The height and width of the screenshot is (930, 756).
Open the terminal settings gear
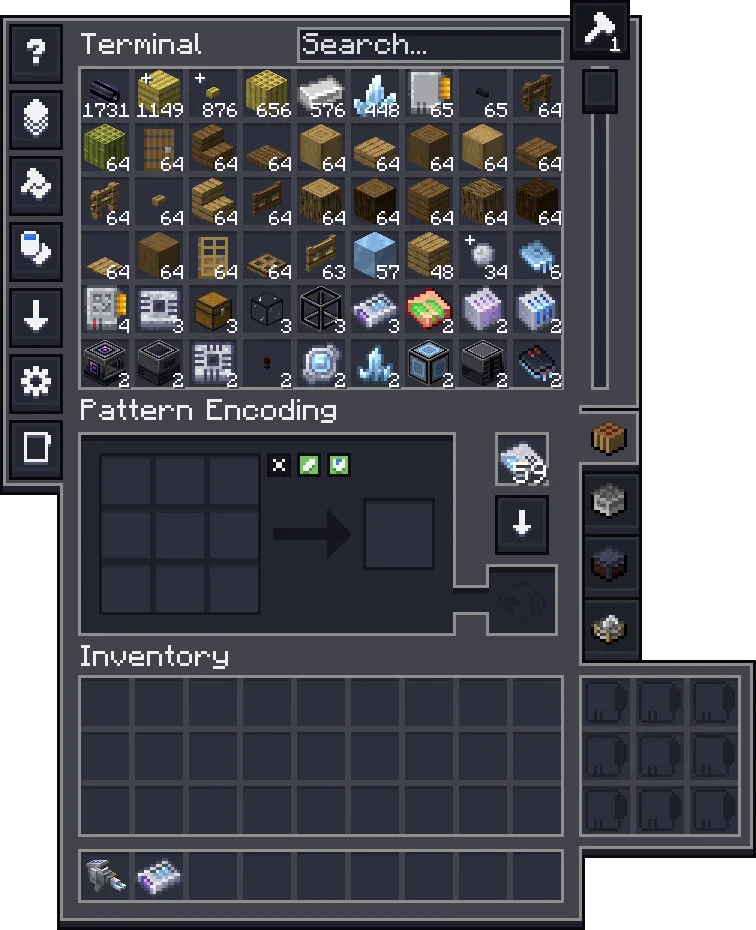36,383
